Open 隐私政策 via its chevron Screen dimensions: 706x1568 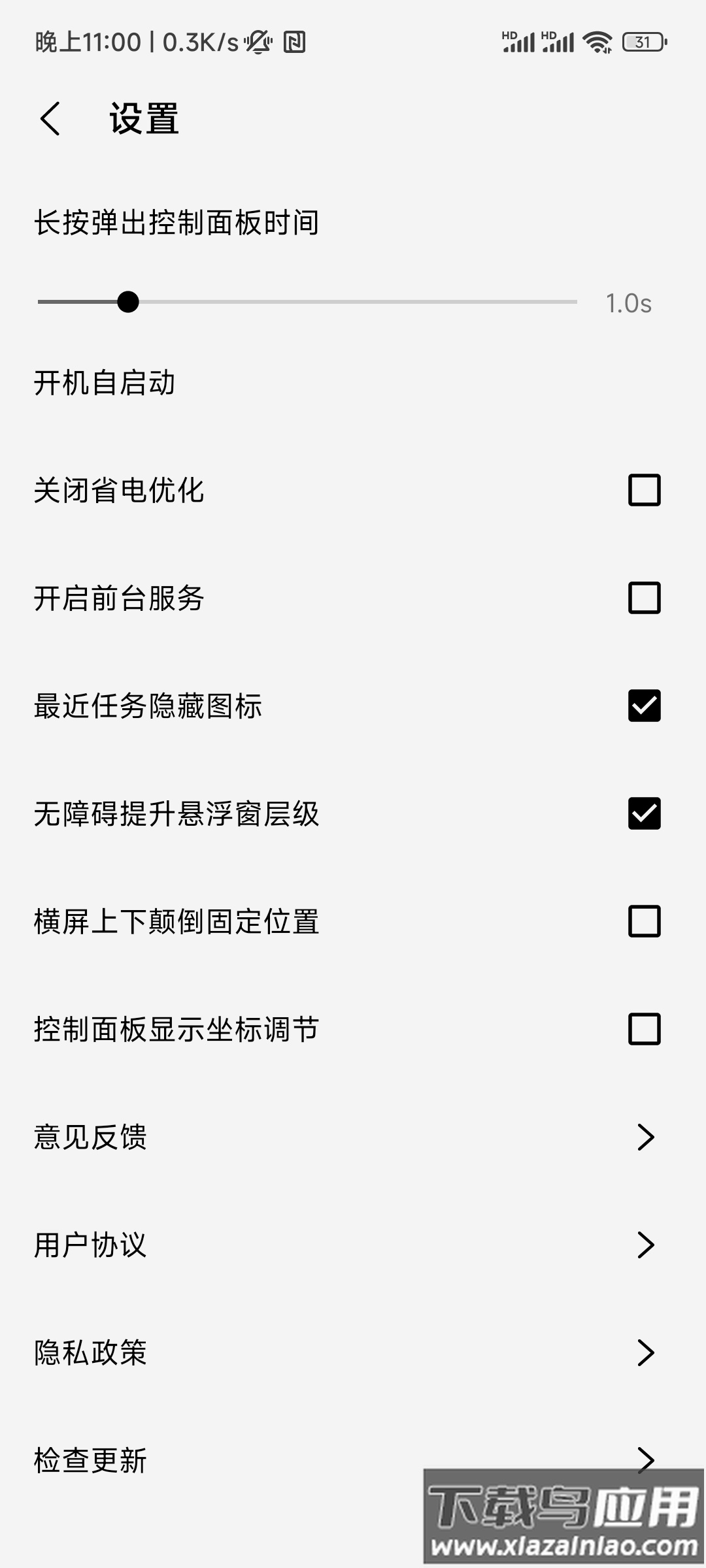coord(646,1354)
